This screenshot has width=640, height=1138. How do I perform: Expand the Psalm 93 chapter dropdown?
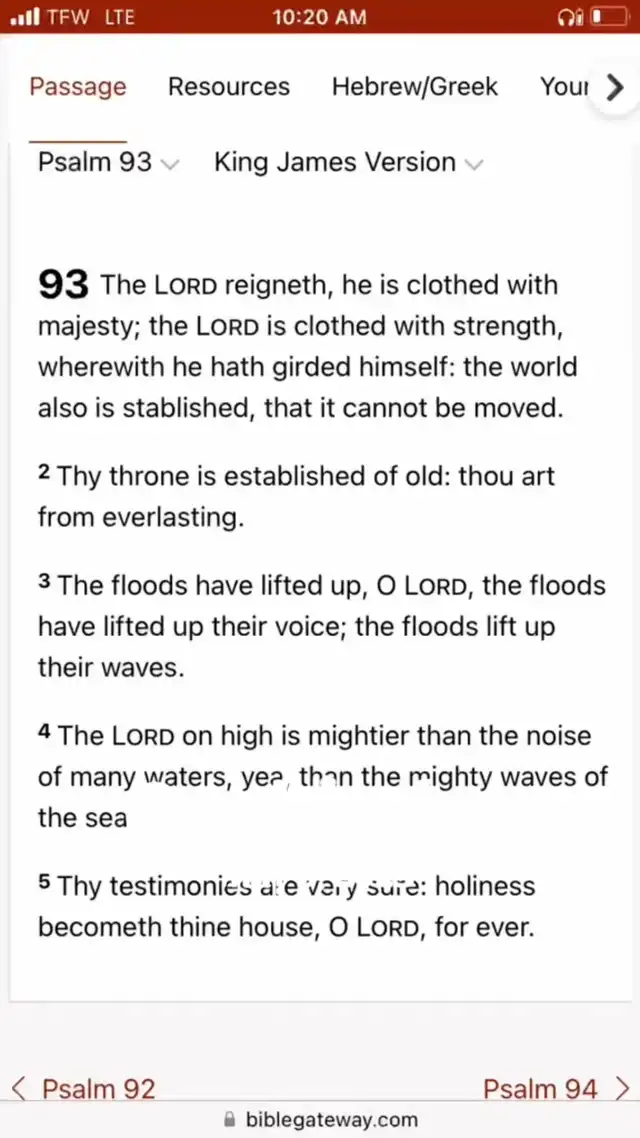(x=108, y=162)
